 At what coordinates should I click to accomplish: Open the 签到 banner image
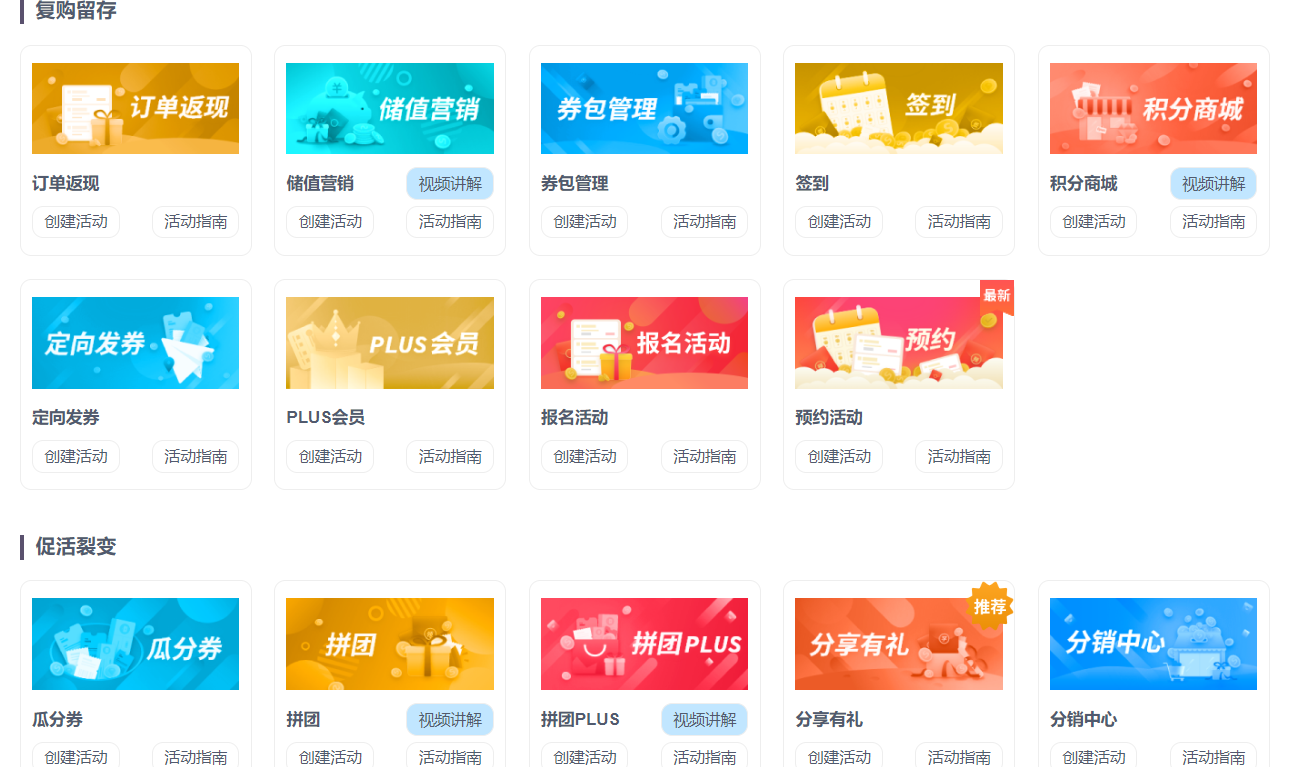[898, 108]
